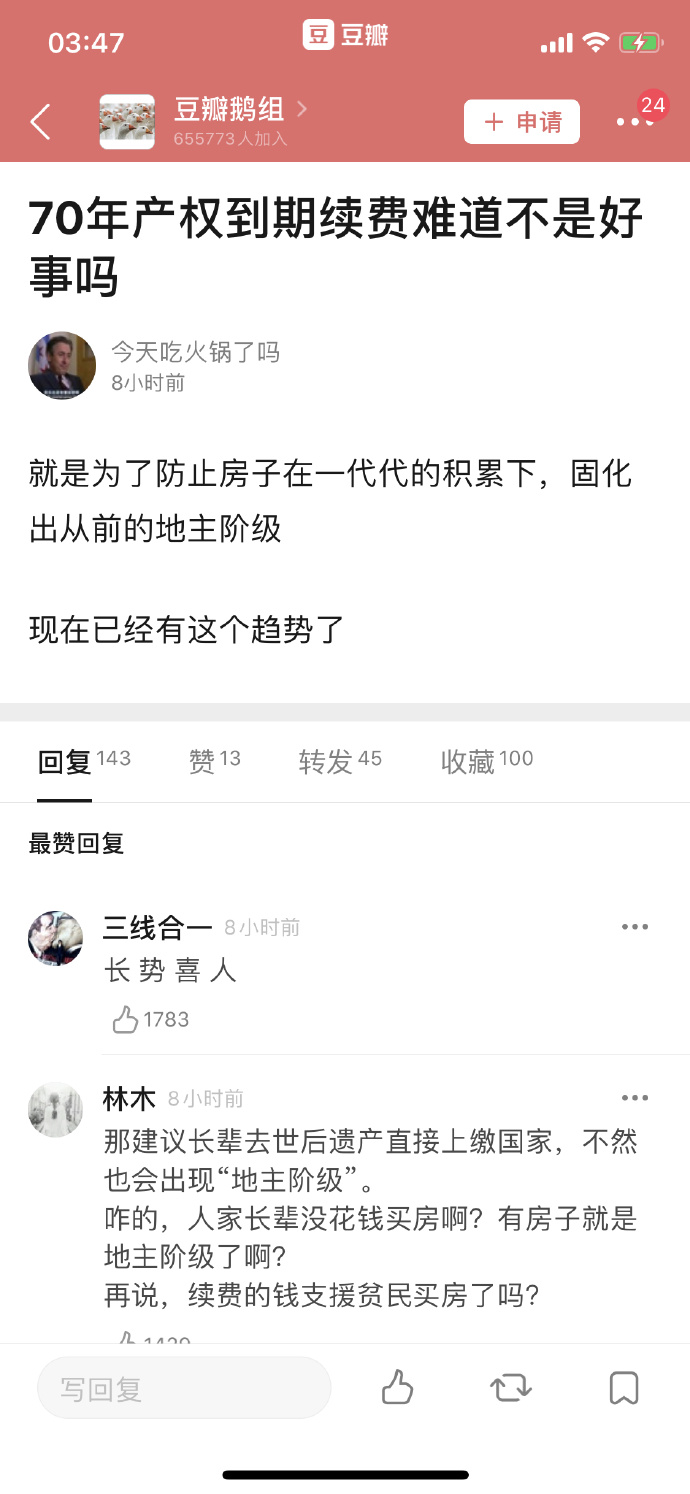Like 三线合一's reply with 1783 likes

pos(150,1020)
